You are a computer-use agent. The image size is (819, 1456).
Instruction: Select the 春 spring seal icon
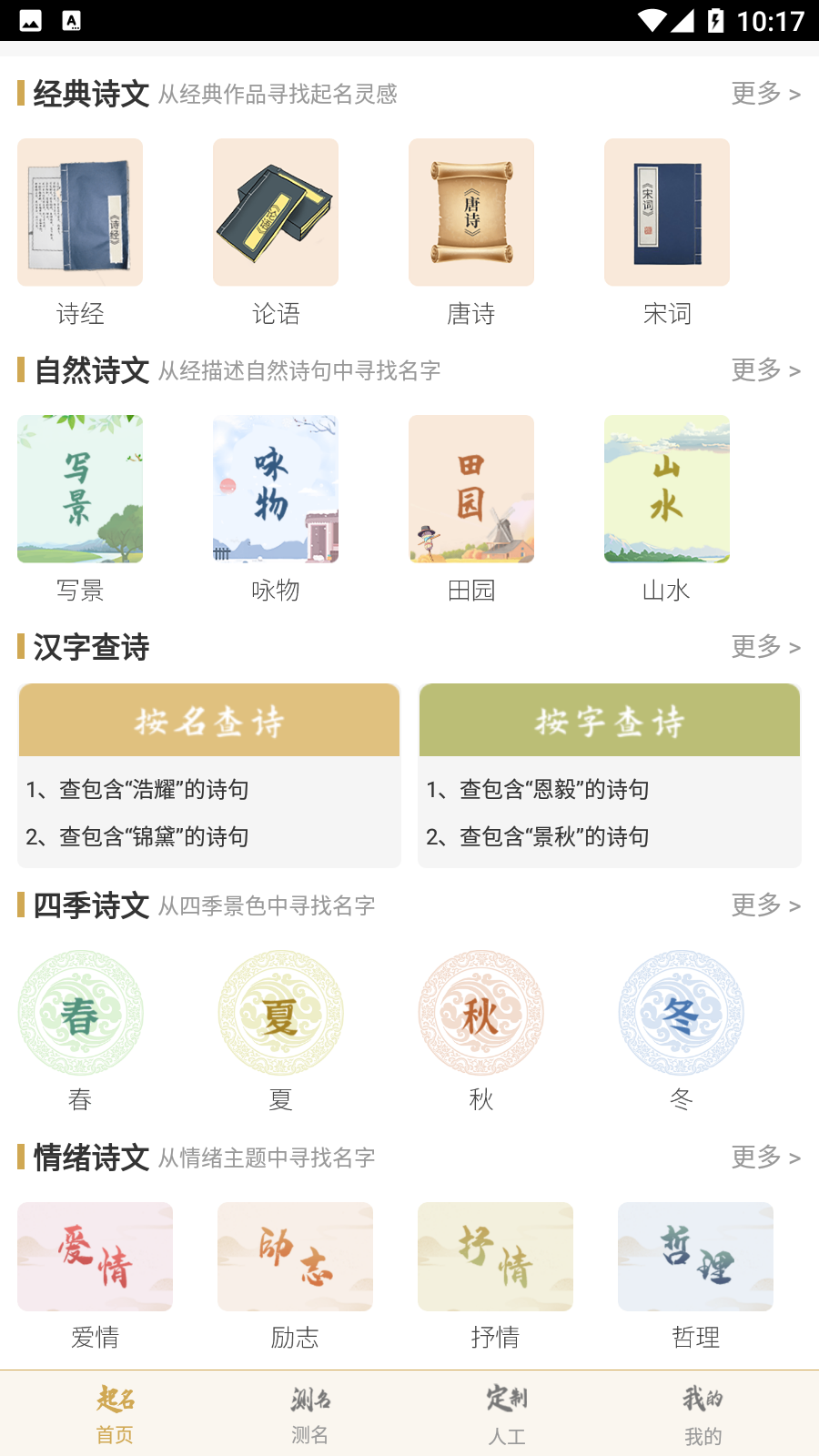[80, 1012]
